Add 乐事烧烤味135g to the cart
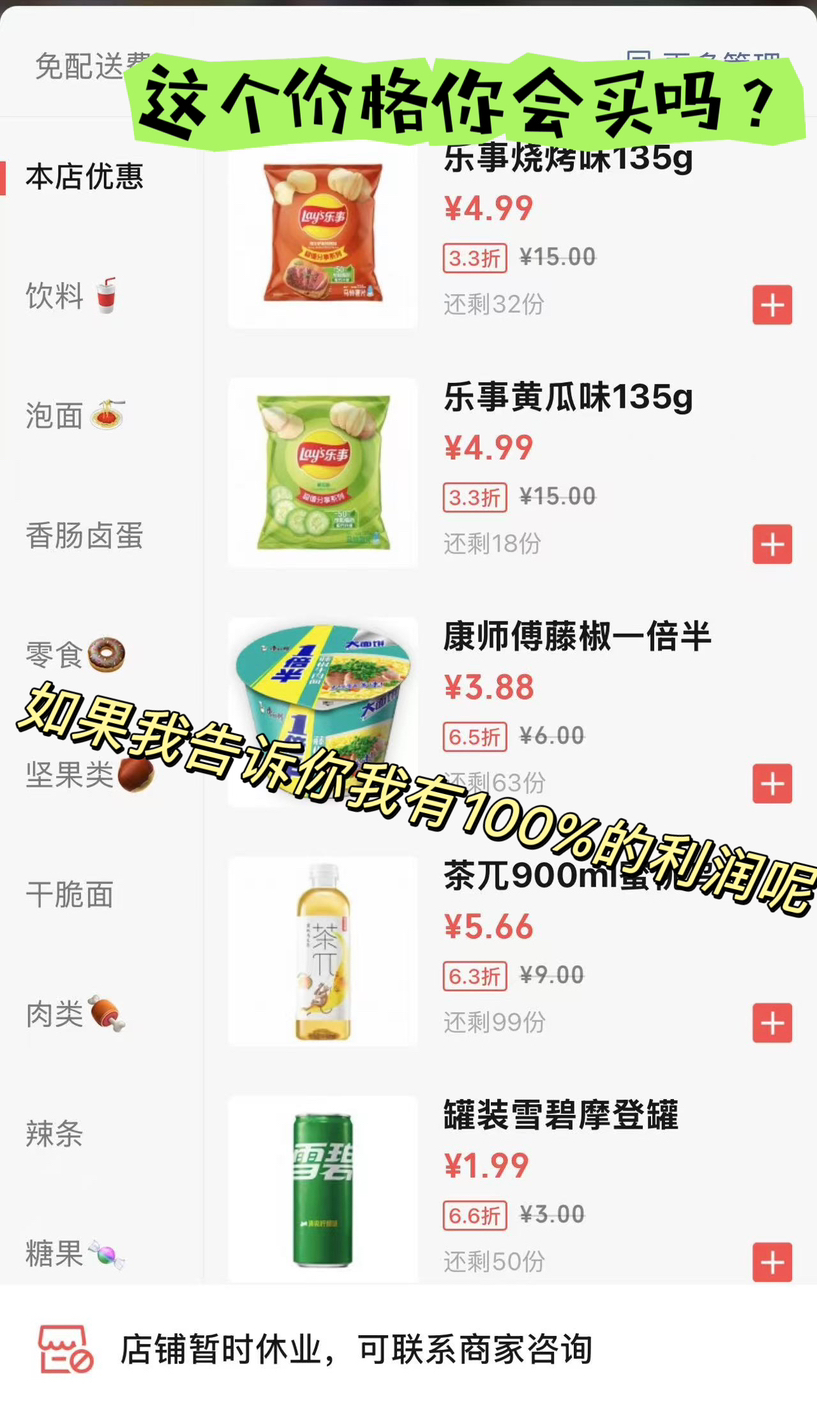Viewport: 817px width, 1401px height. pos(771,305)
